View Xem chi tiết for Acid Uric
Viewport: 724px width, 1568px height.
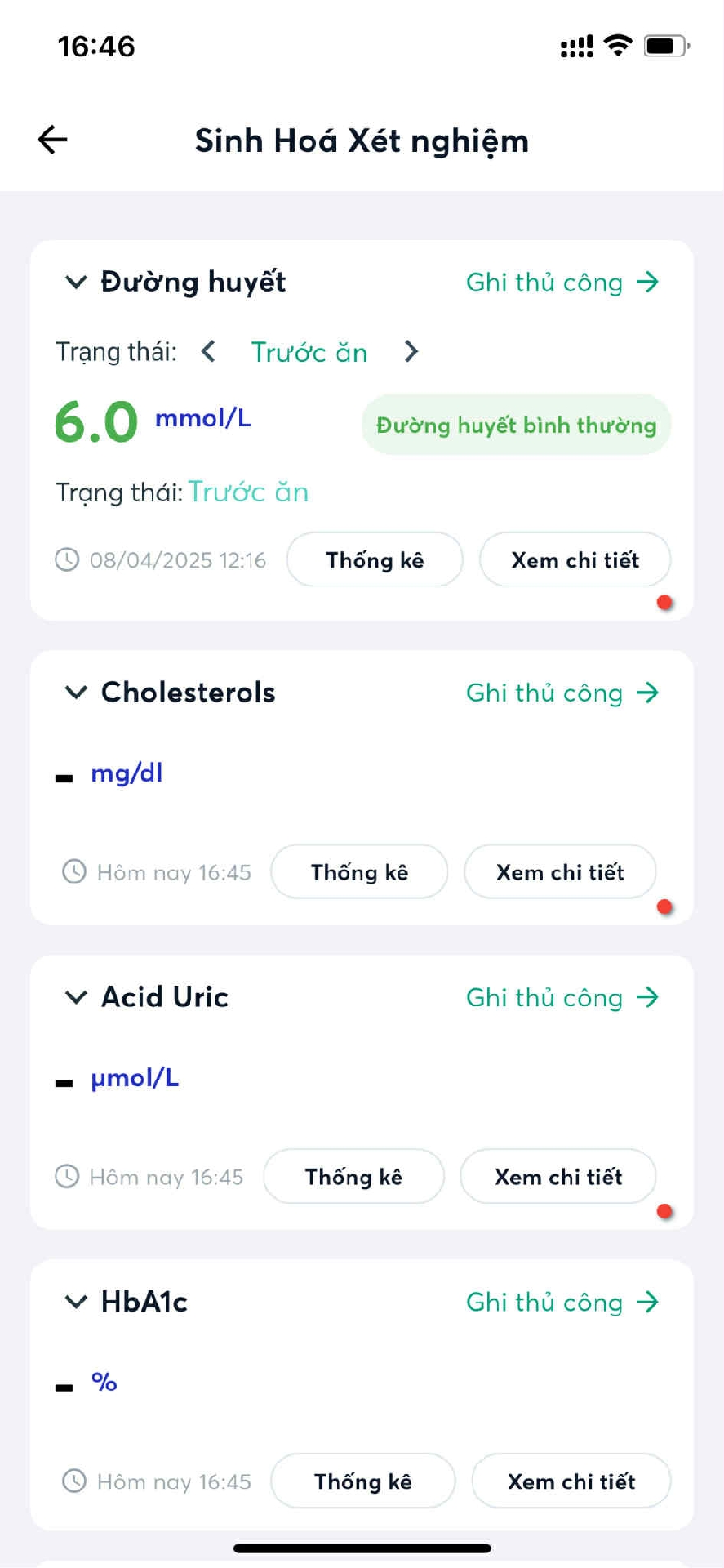click(558, 1176)
